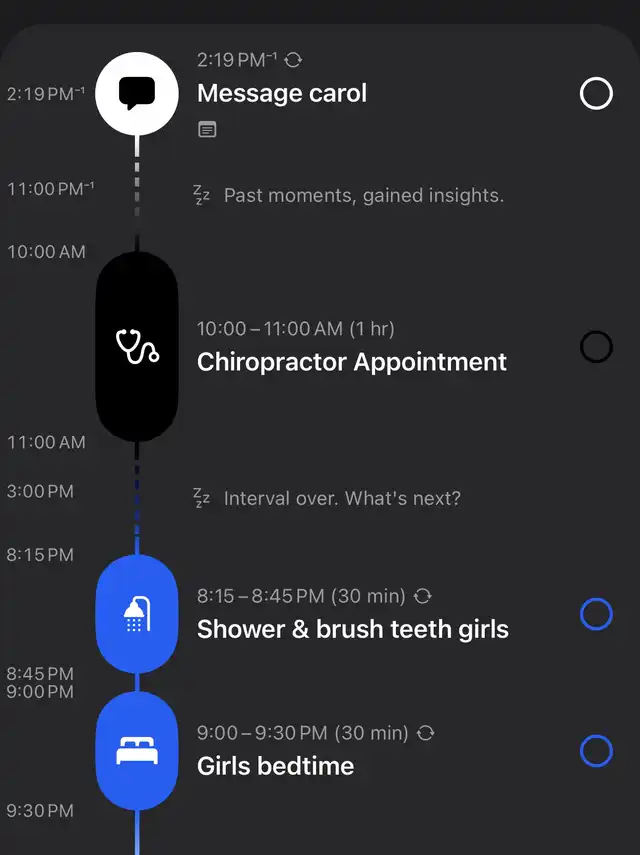This screenshot has height=855, width=640.
Task: Open Shower & brush teeth girls details
Action: [352, 629]
